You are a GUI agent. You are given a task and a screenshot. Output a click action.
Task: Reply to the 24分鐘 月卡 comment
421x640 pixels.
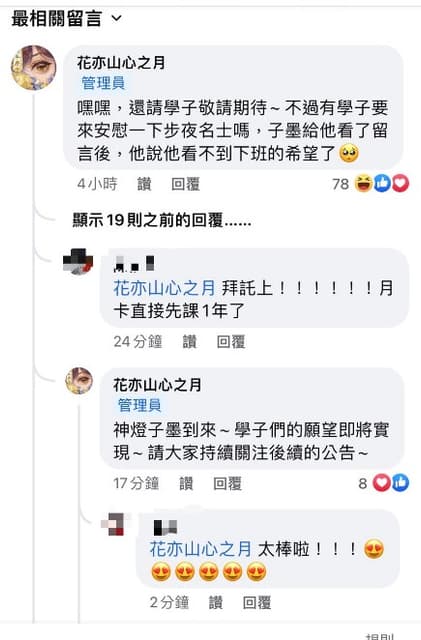tap(231, 342)
